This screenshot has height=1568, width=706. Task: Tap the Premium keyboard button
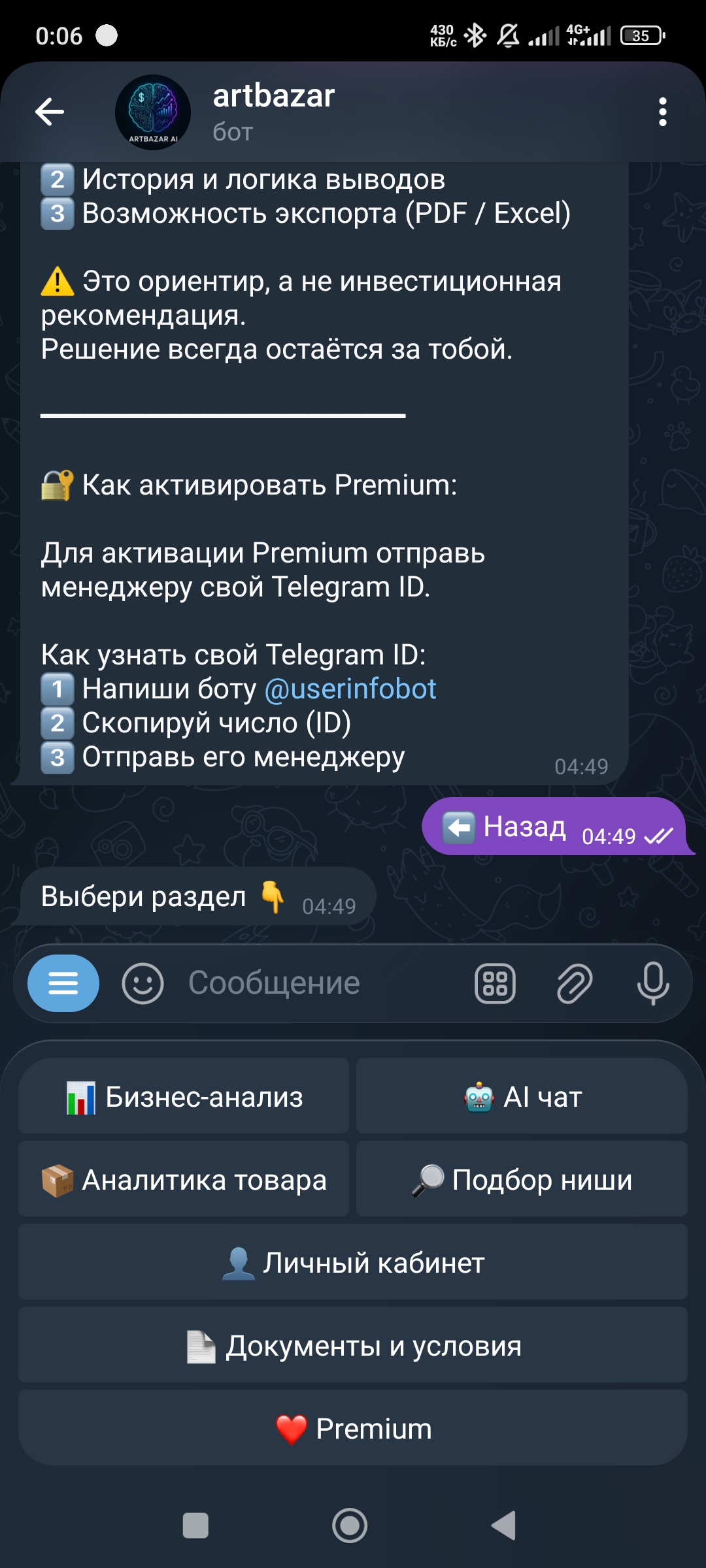click(353, 1428)
